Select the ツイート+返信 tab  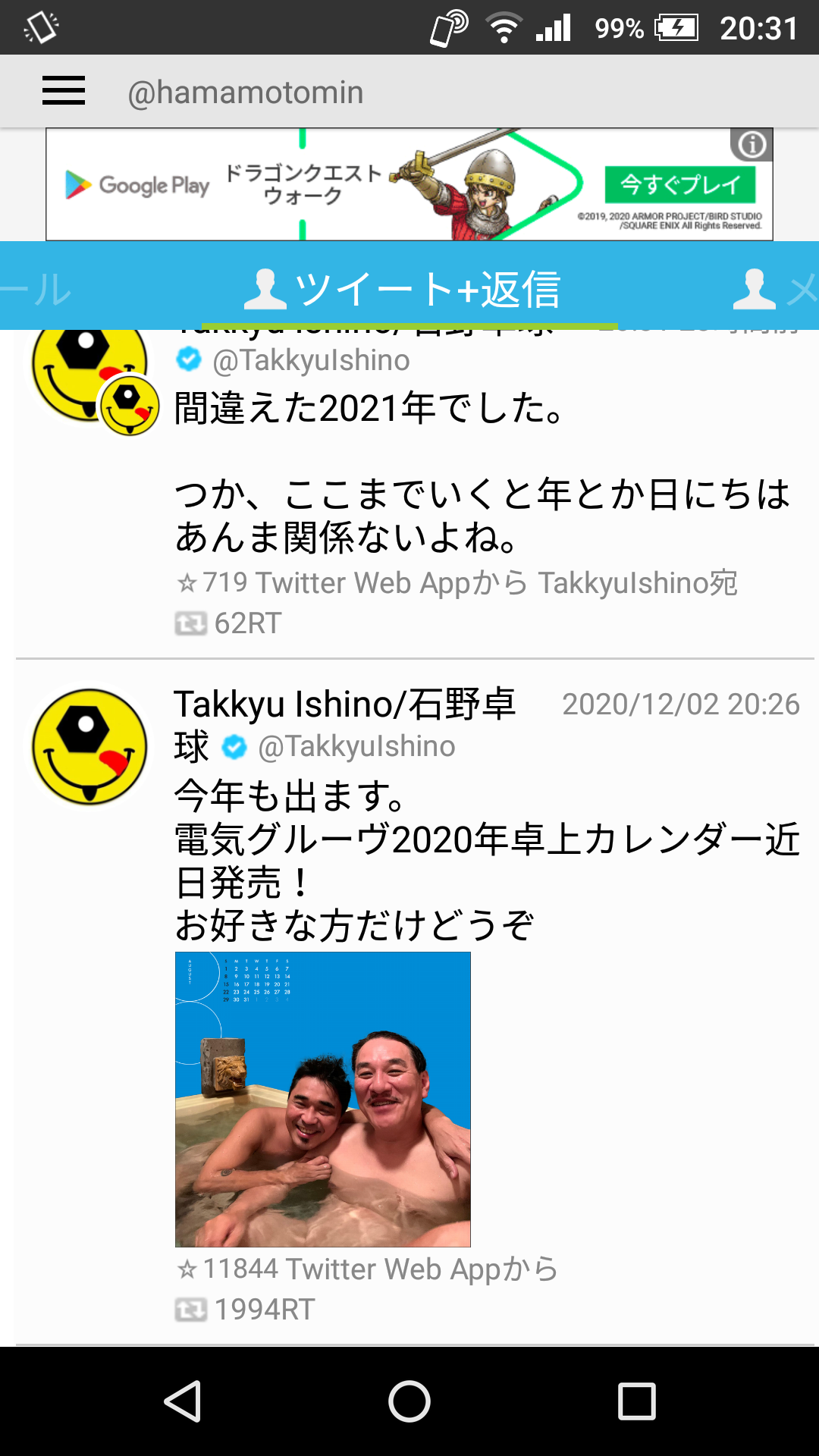(409, 290)
